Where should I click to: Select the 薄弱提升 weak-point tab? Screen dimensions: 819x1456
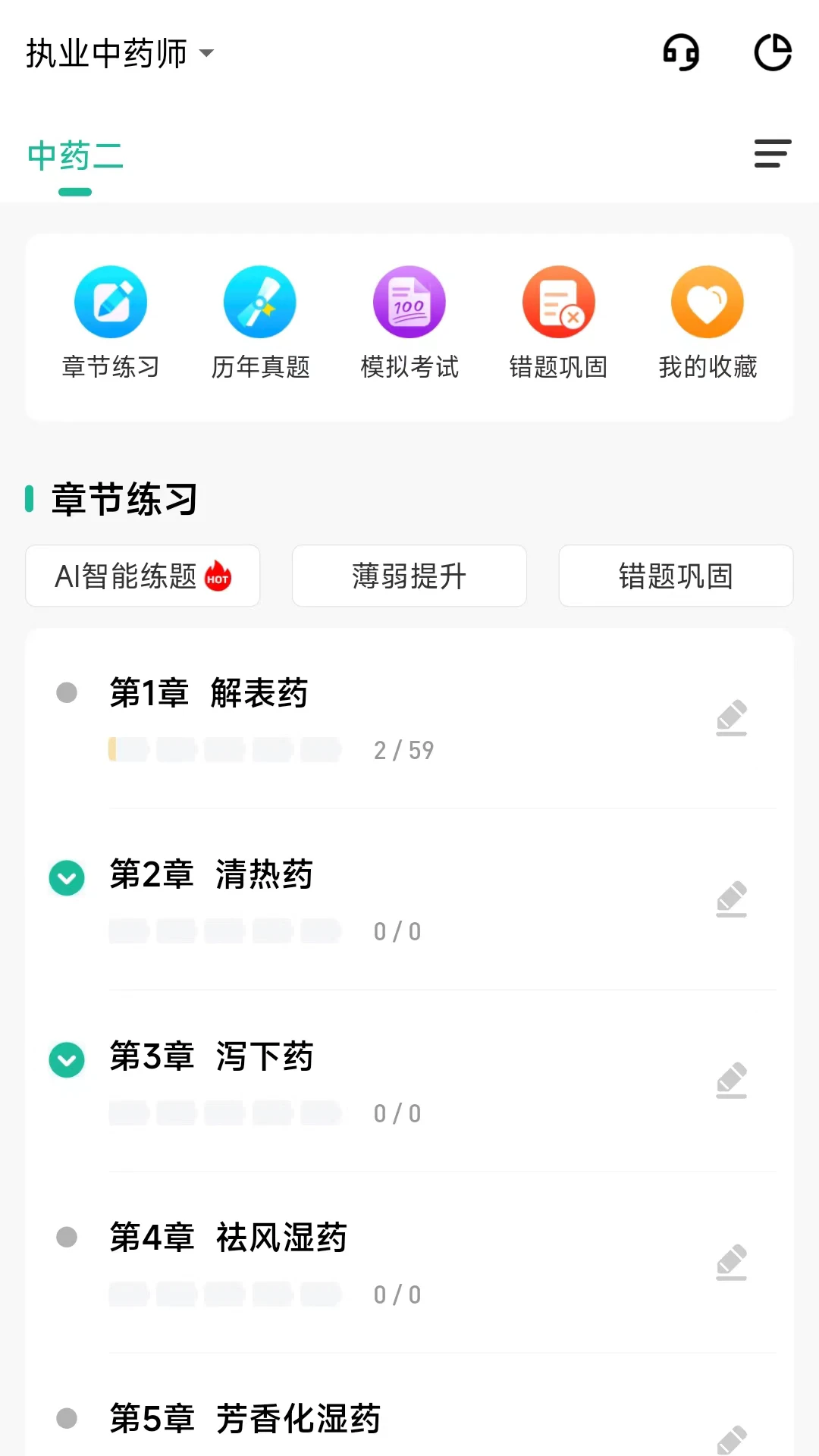[x=409, y=576]
